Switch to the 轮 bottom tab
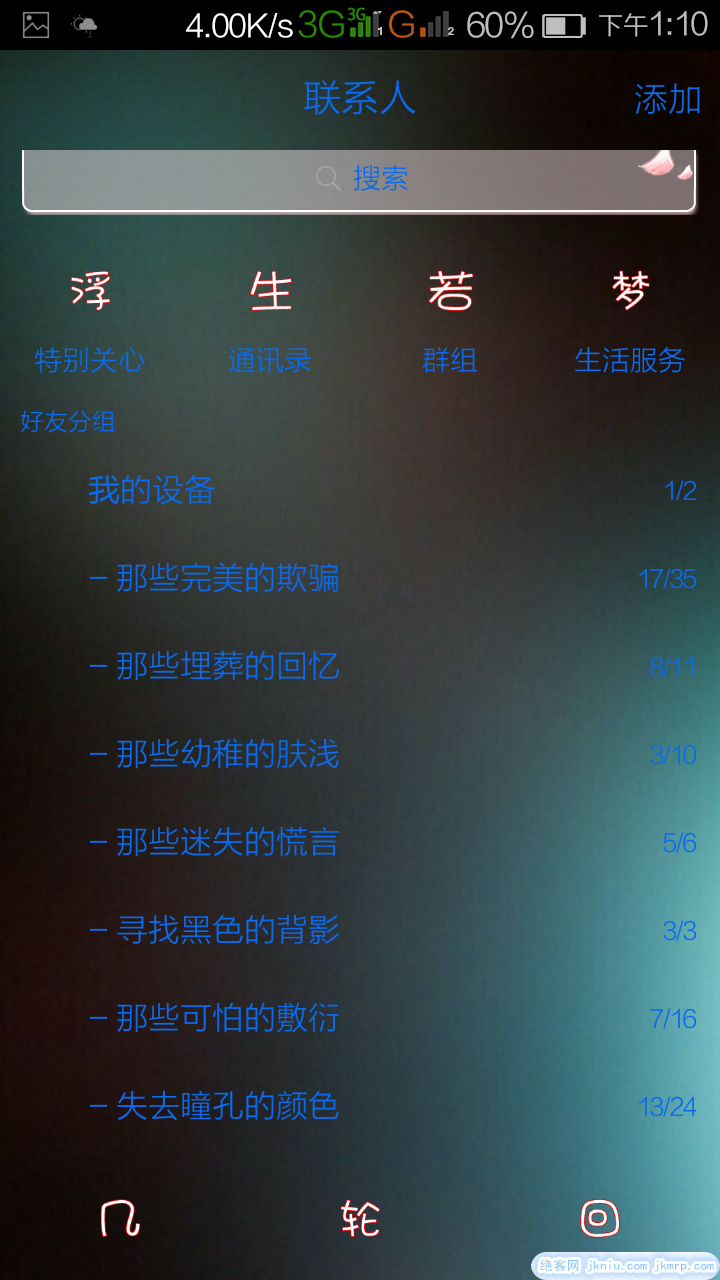Image resolution: width=720 pixels, height=1280 pixels. [360, 1219]
